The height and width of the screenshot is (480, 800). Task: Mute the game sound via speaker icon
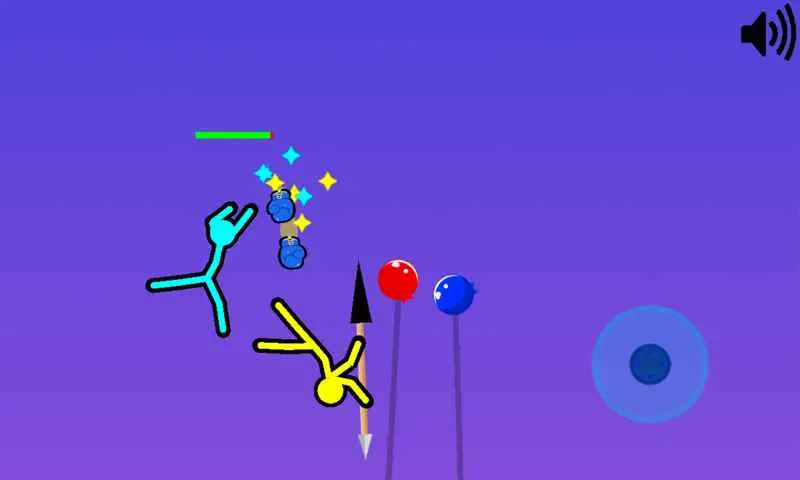(x=767, y=35)
